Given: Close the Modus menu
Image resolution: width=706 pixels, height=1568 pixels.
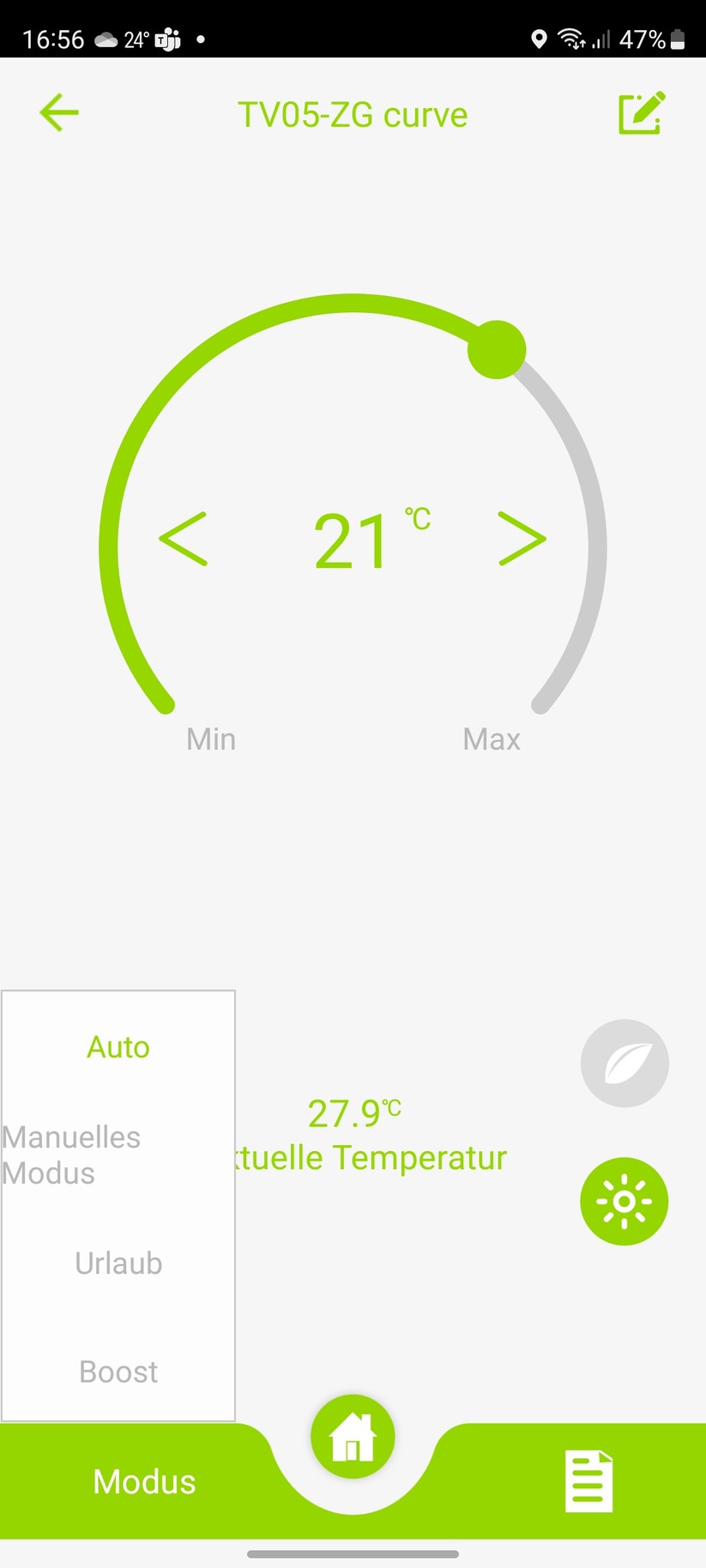Looking at the screenshot, I should (144, 1481).
